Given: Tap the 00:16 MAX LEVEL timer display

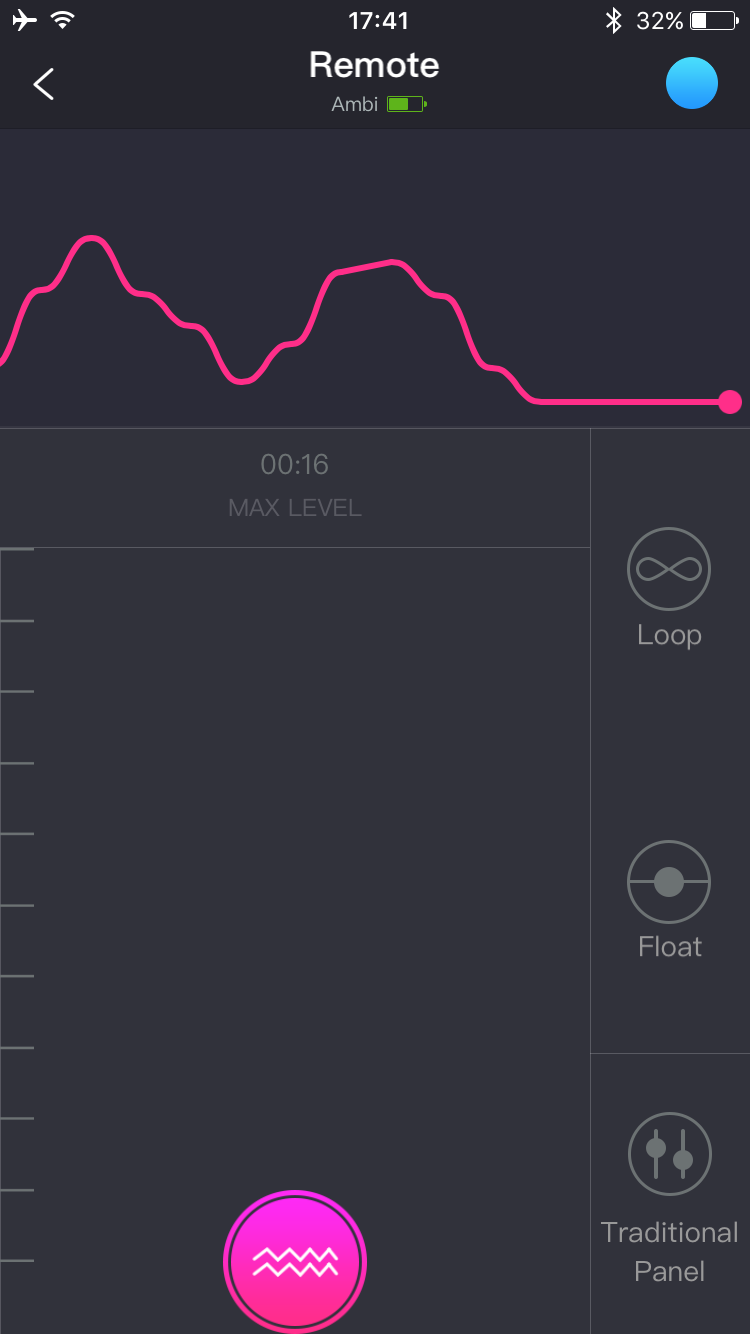Looking at the screenshot, I should point(295,485).
